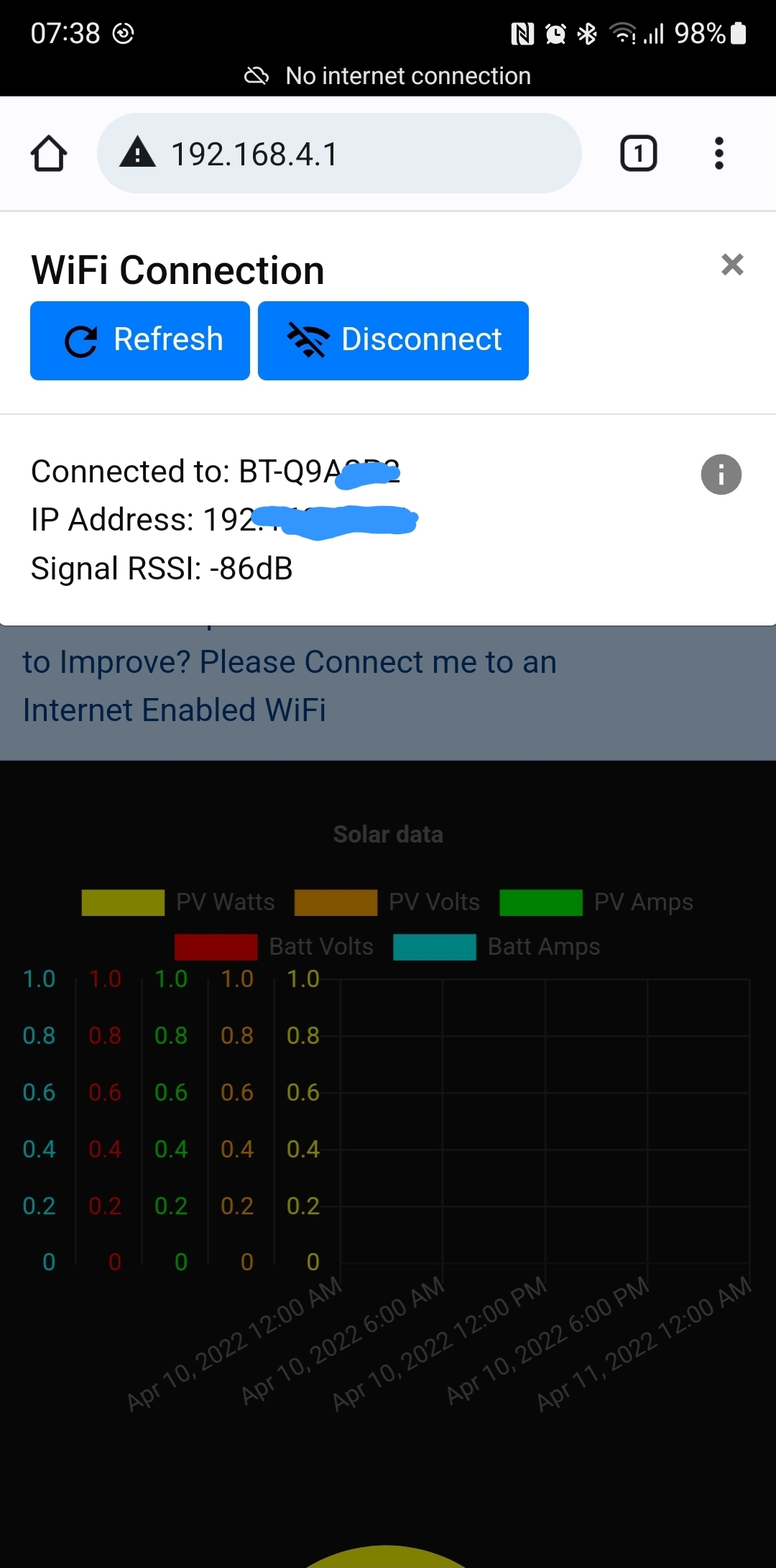Close the WiFi Connection dialog
Image resolution: width=776 pixels, height=1568 pixels.
(732, 265)
